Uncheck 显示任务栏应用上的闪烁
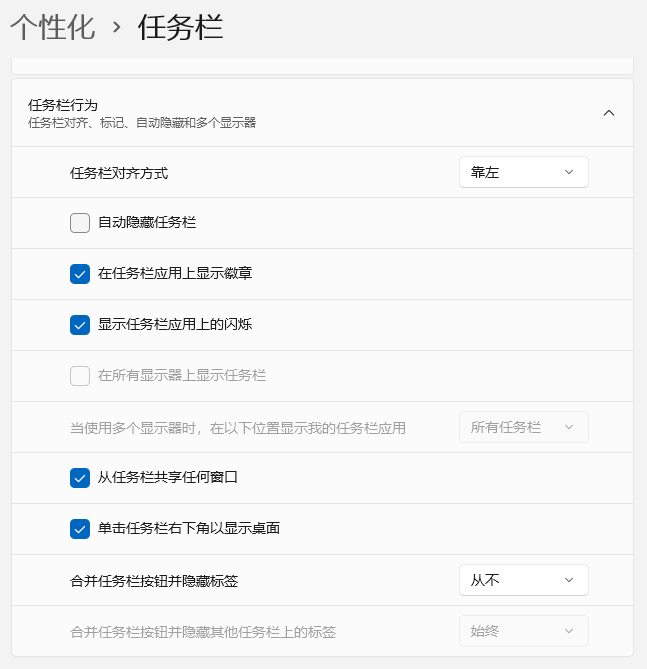Viewport: 647px width, 669px height. tap(80, 325)
